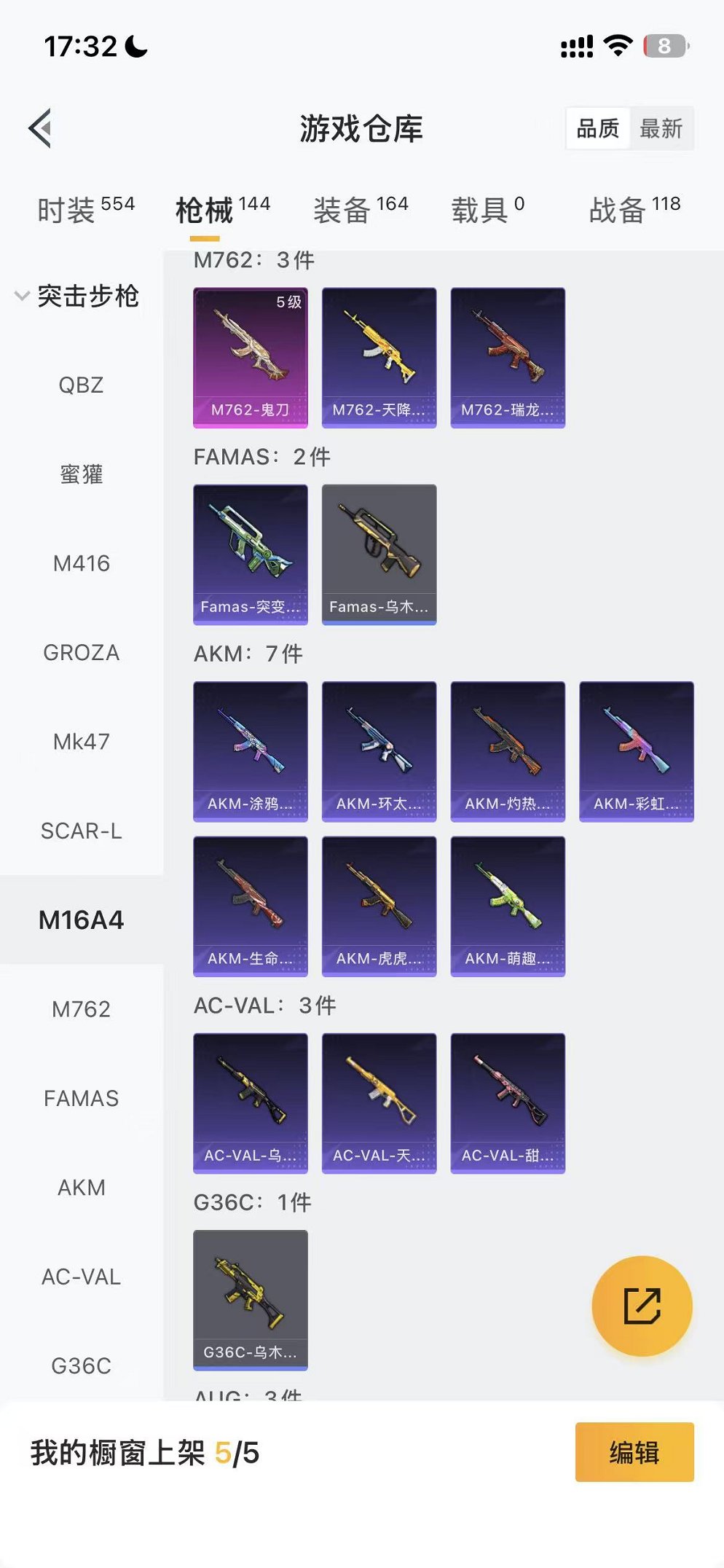Screen dimensions: 724x1568
Task: Sort by 最新
Action: [x=661, y=129]
